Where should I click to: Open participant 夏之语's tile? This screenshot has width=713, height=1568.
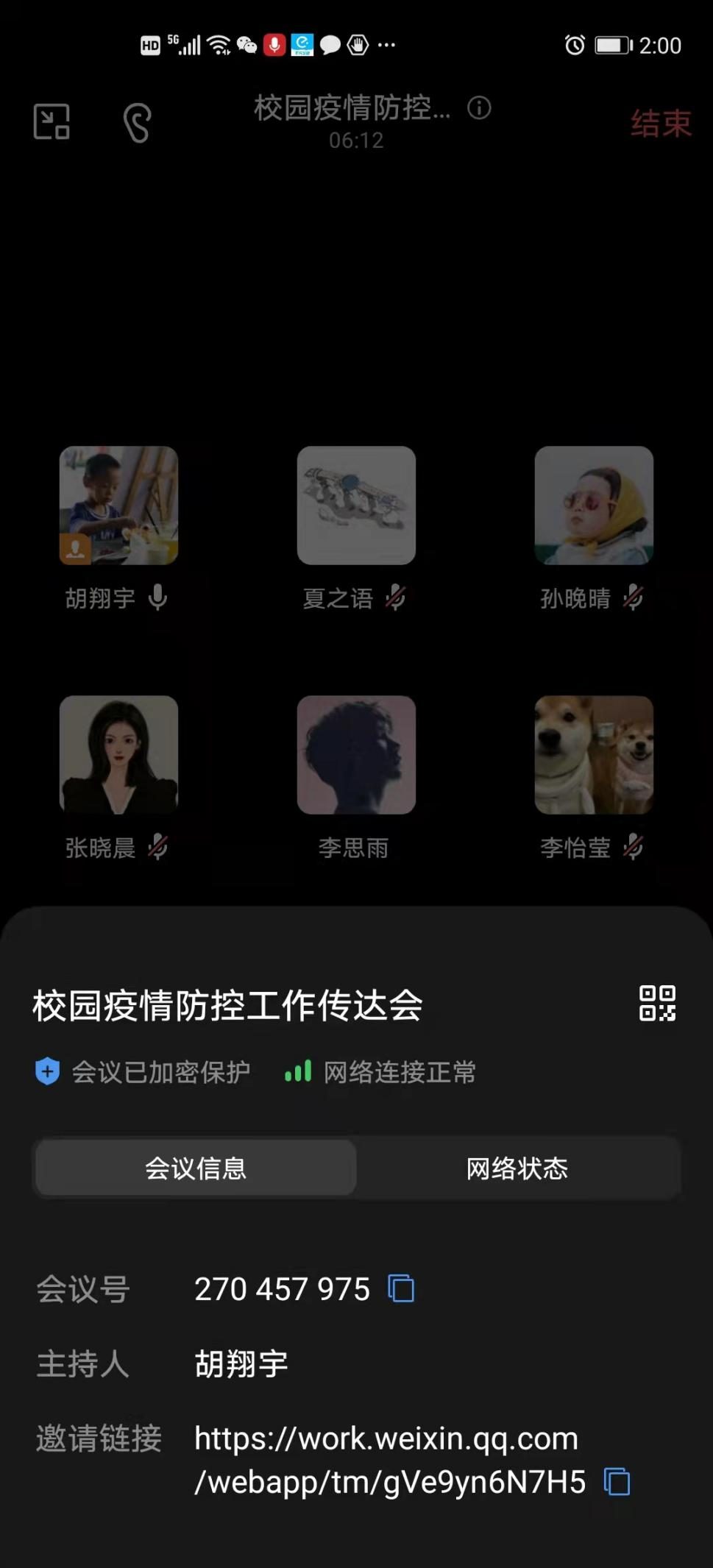[356, 505]
